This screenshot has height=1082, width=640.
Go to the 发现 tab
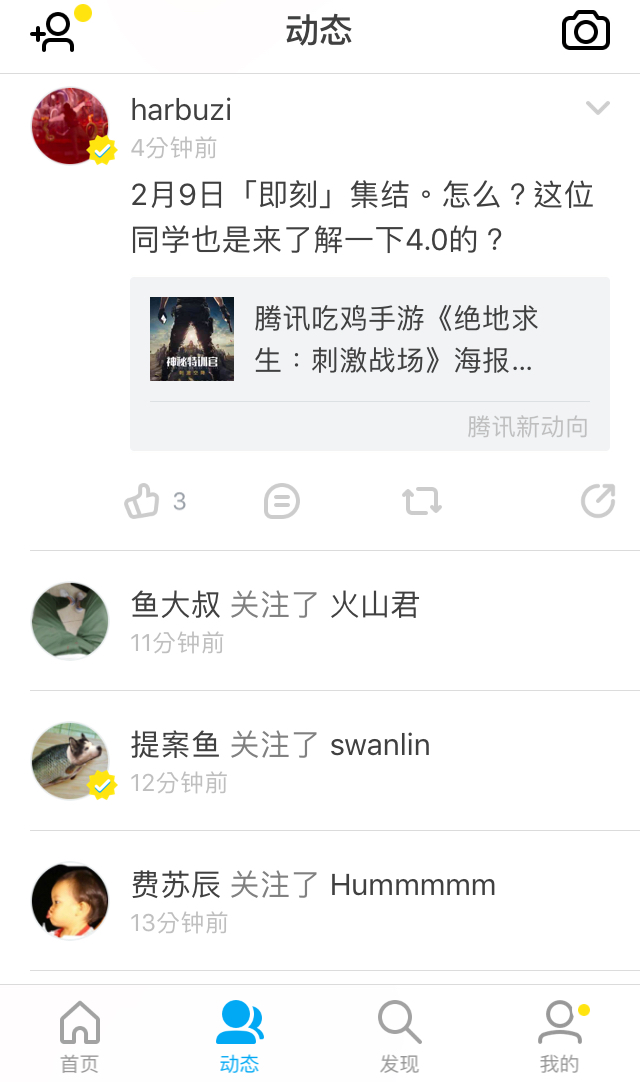399,1036
